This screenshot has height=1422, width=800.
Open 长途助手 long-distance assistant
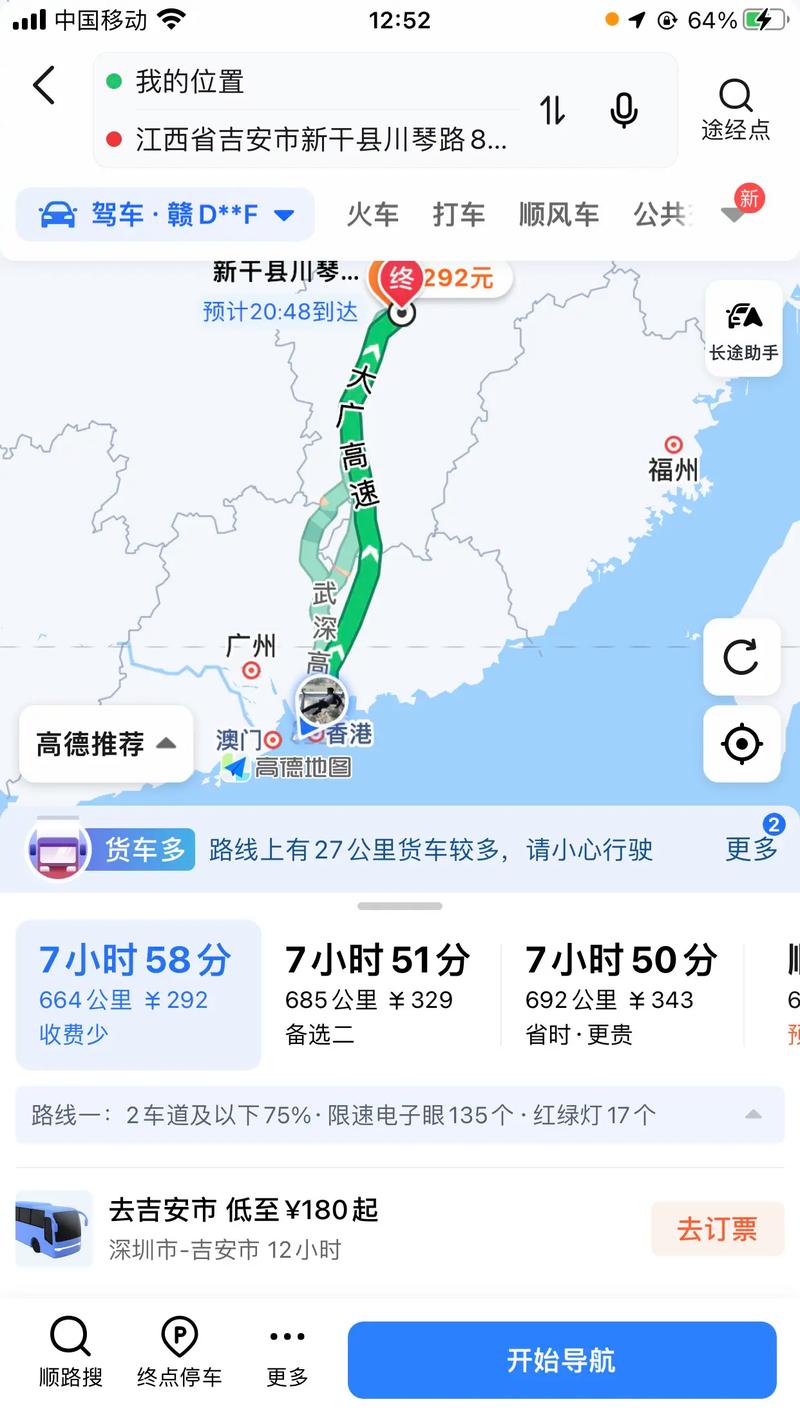[x=743, y=330]
